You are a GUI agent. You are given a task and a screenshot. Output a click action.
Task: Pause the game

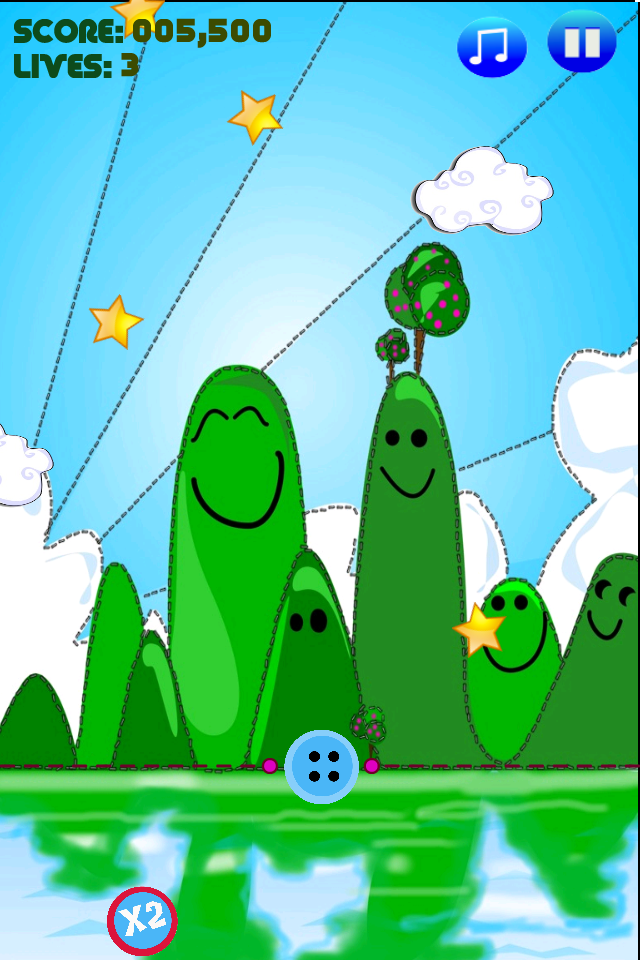coord(581,43)
